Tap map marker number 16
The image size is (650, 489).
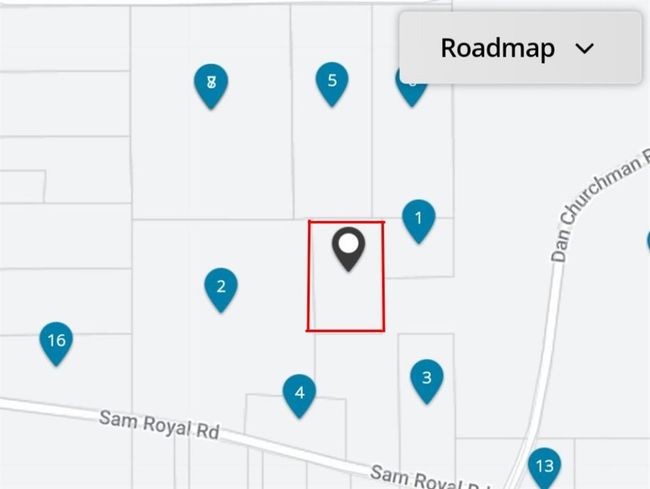click(56, 342)
